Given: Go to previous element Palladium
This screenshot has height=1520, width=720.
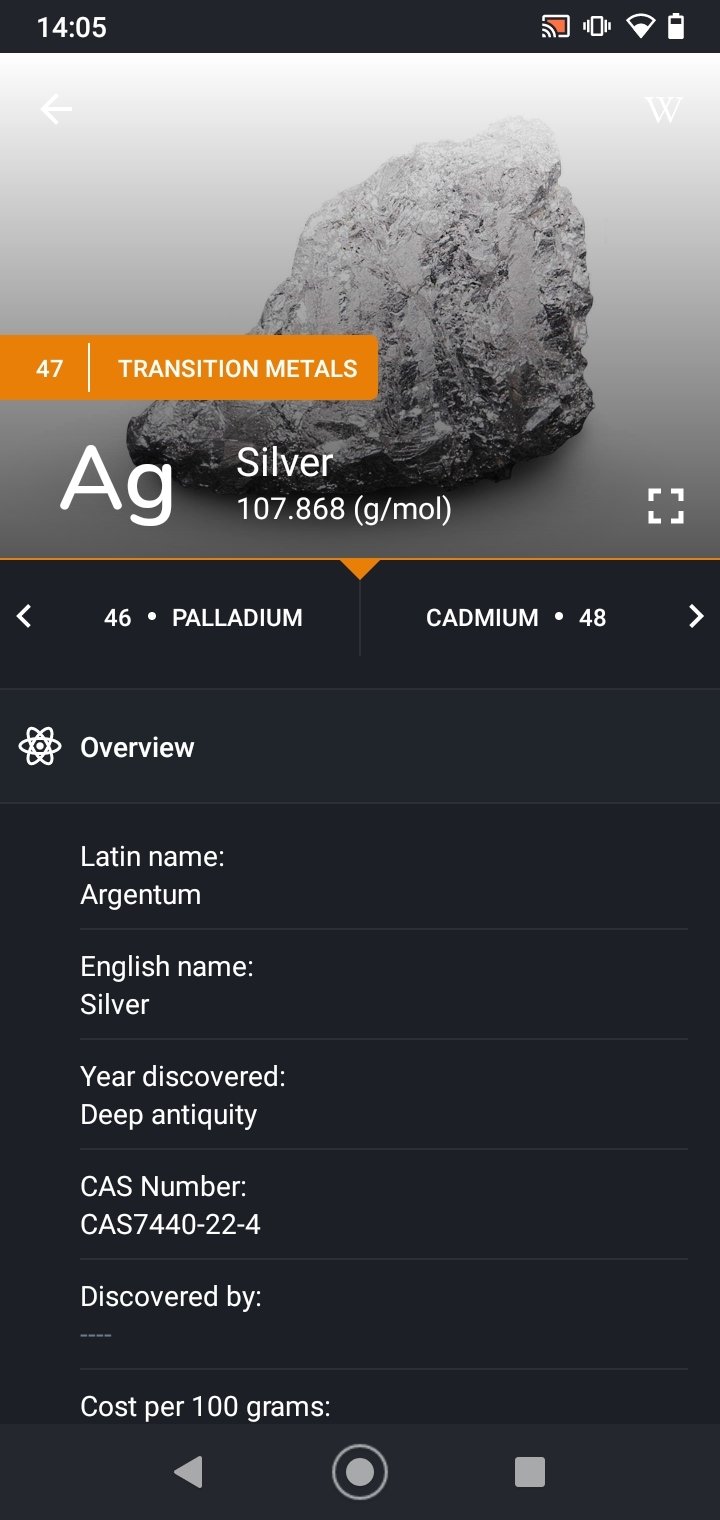Looking at the screenshot, I should pyautogui.click(x=180, y=617).
